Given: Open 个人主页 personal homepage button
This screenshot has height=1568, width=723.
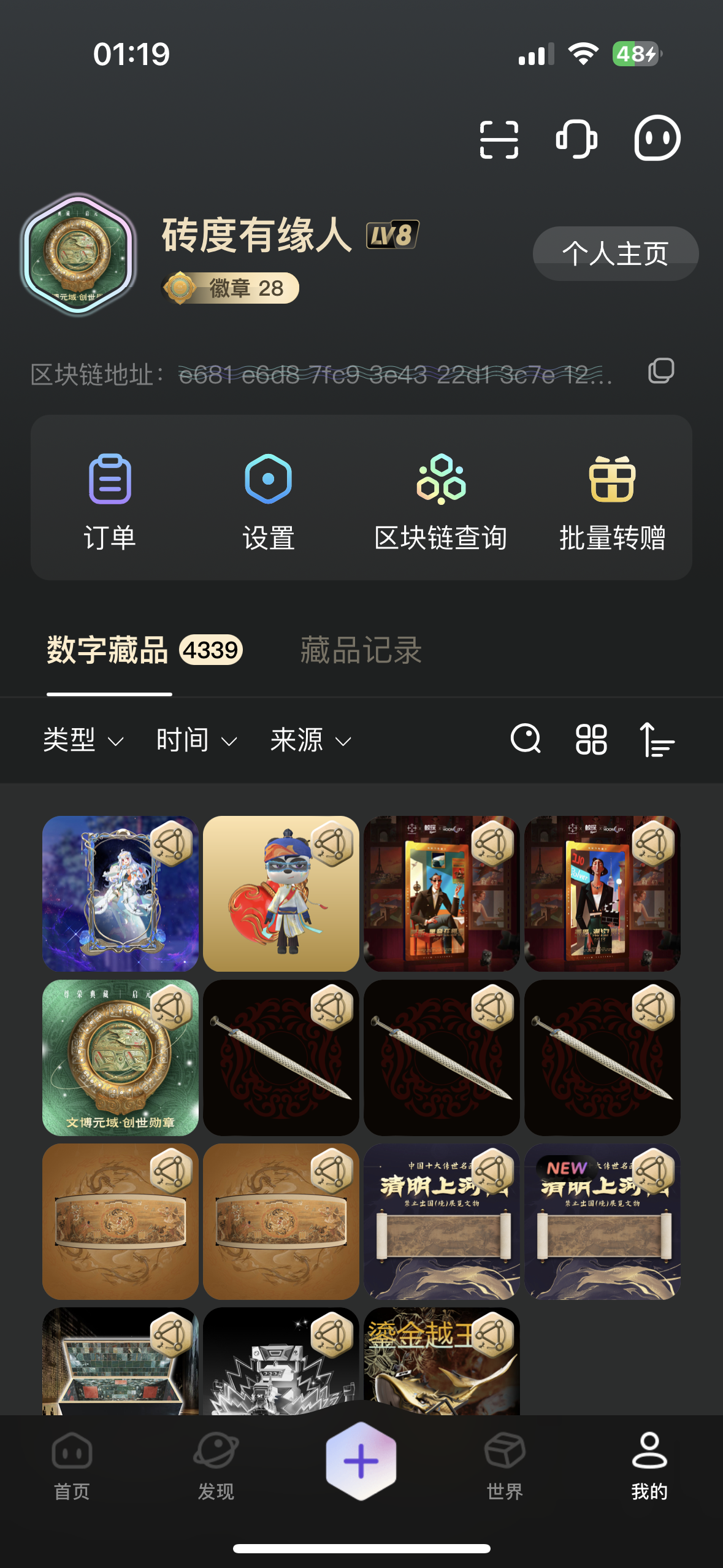Looking at the screenshot, I should point(615,252).
